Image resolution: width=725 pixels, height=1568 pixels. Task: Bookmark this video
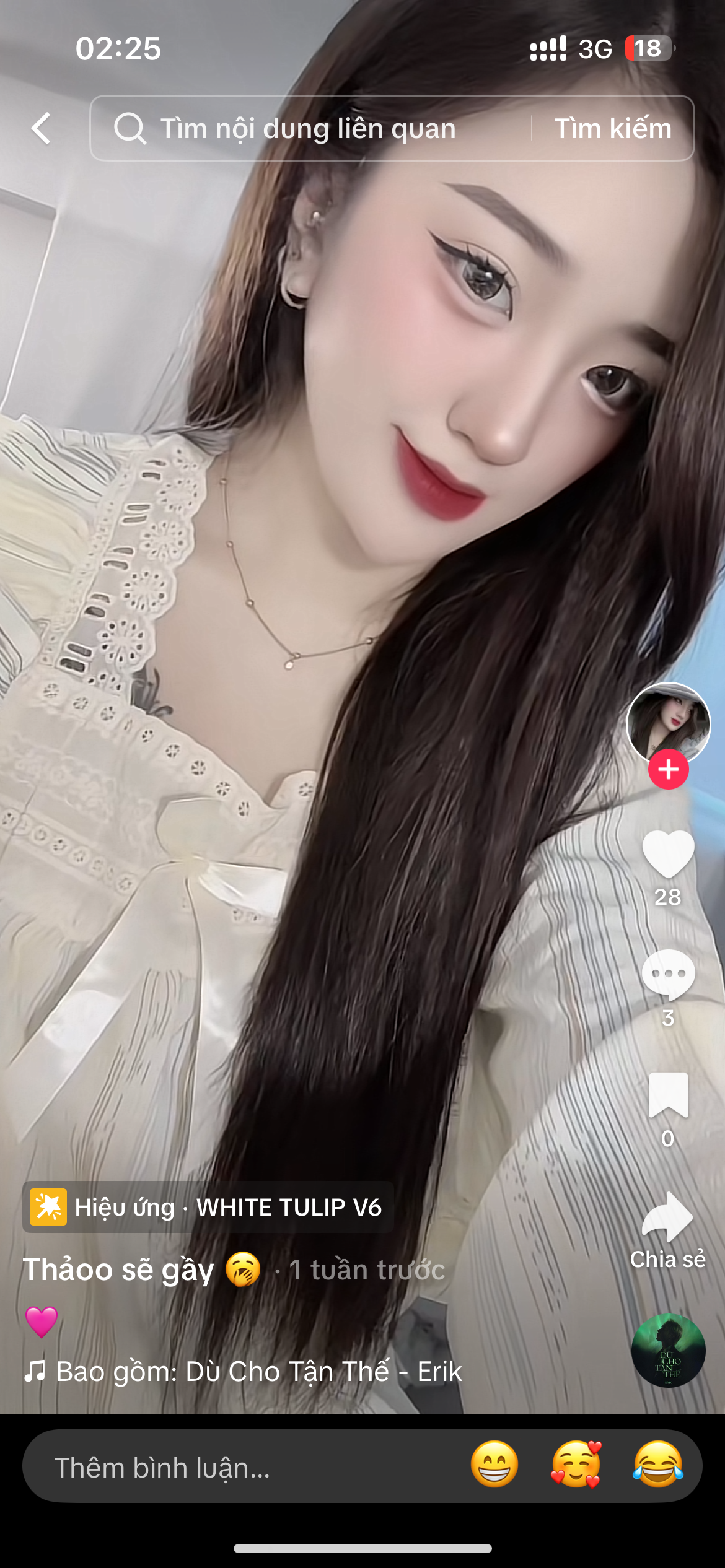point(668,1095)
